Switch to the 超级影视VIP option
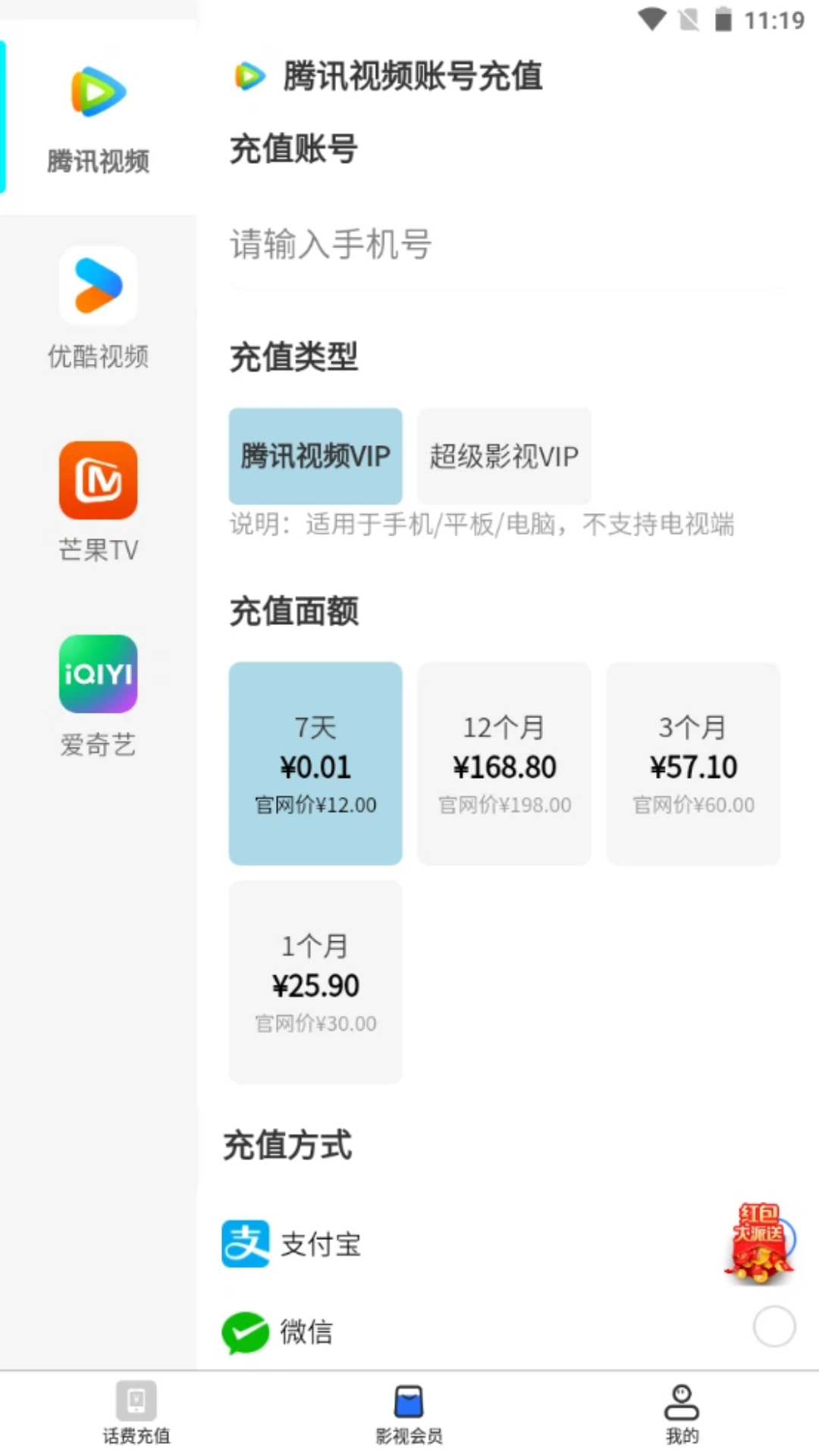The height and width of the screenshot is (1456, 819). click(x=504, y=456)
